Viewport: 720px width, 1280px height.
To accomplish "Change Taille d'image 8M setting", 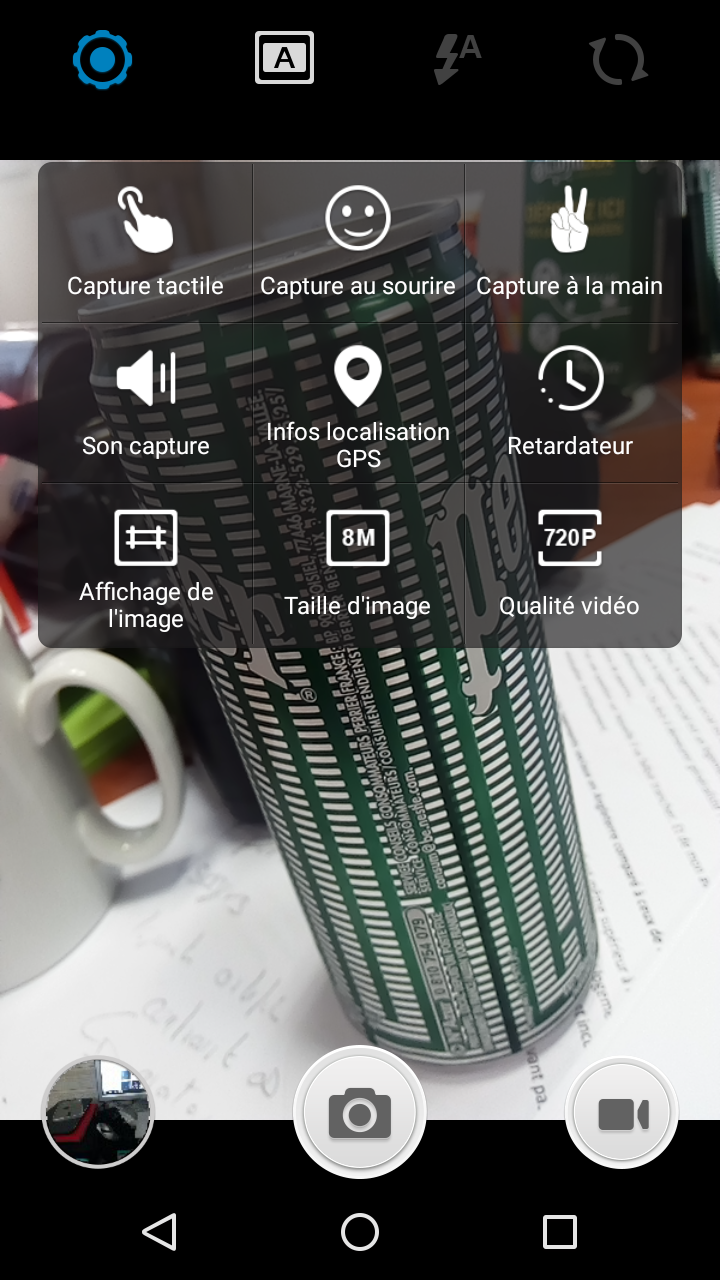I will pos(358,564).
